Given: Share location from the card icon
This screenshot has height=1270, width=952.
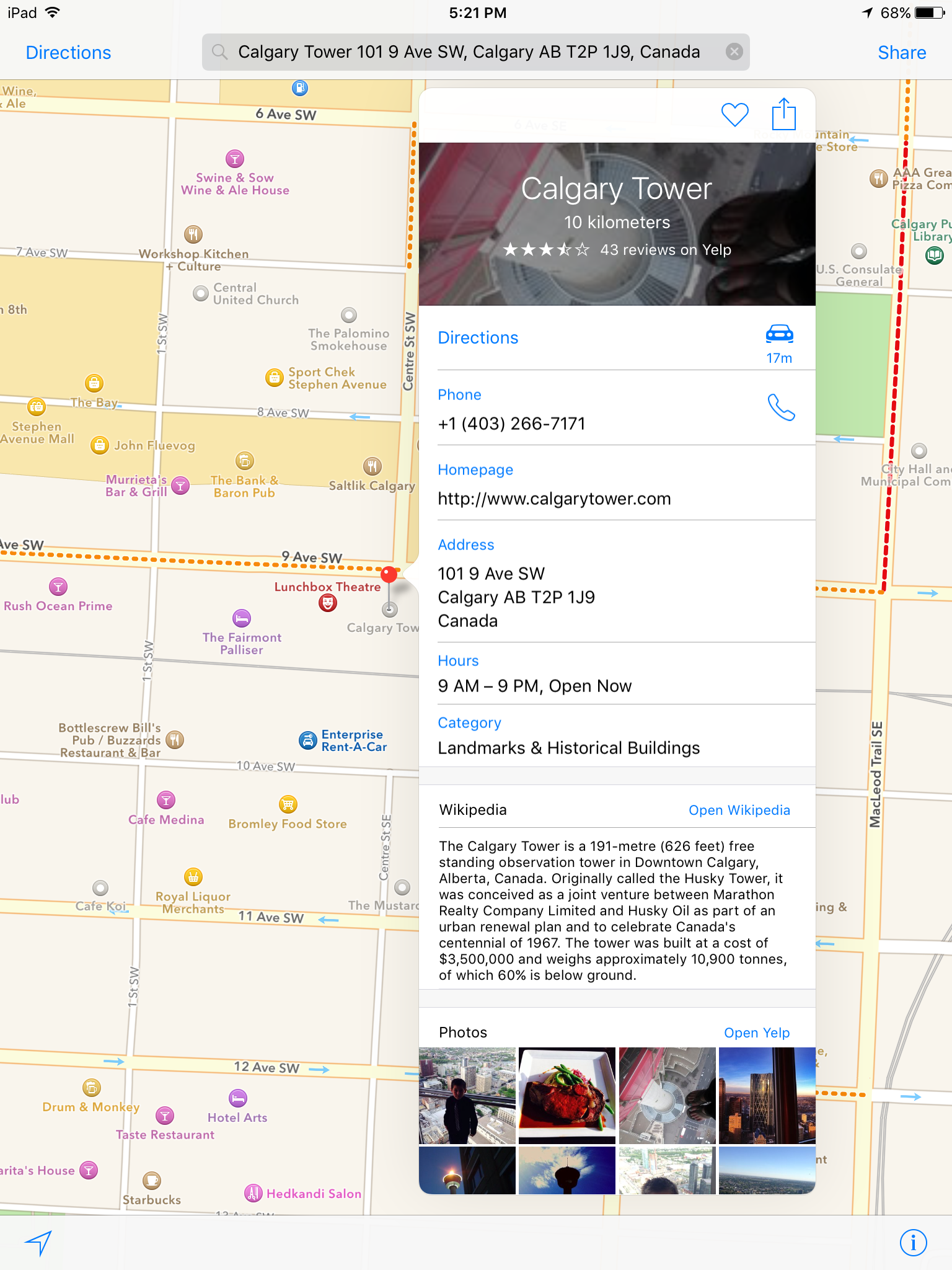Looking at the screenshot, I should [x=784, y=113].
